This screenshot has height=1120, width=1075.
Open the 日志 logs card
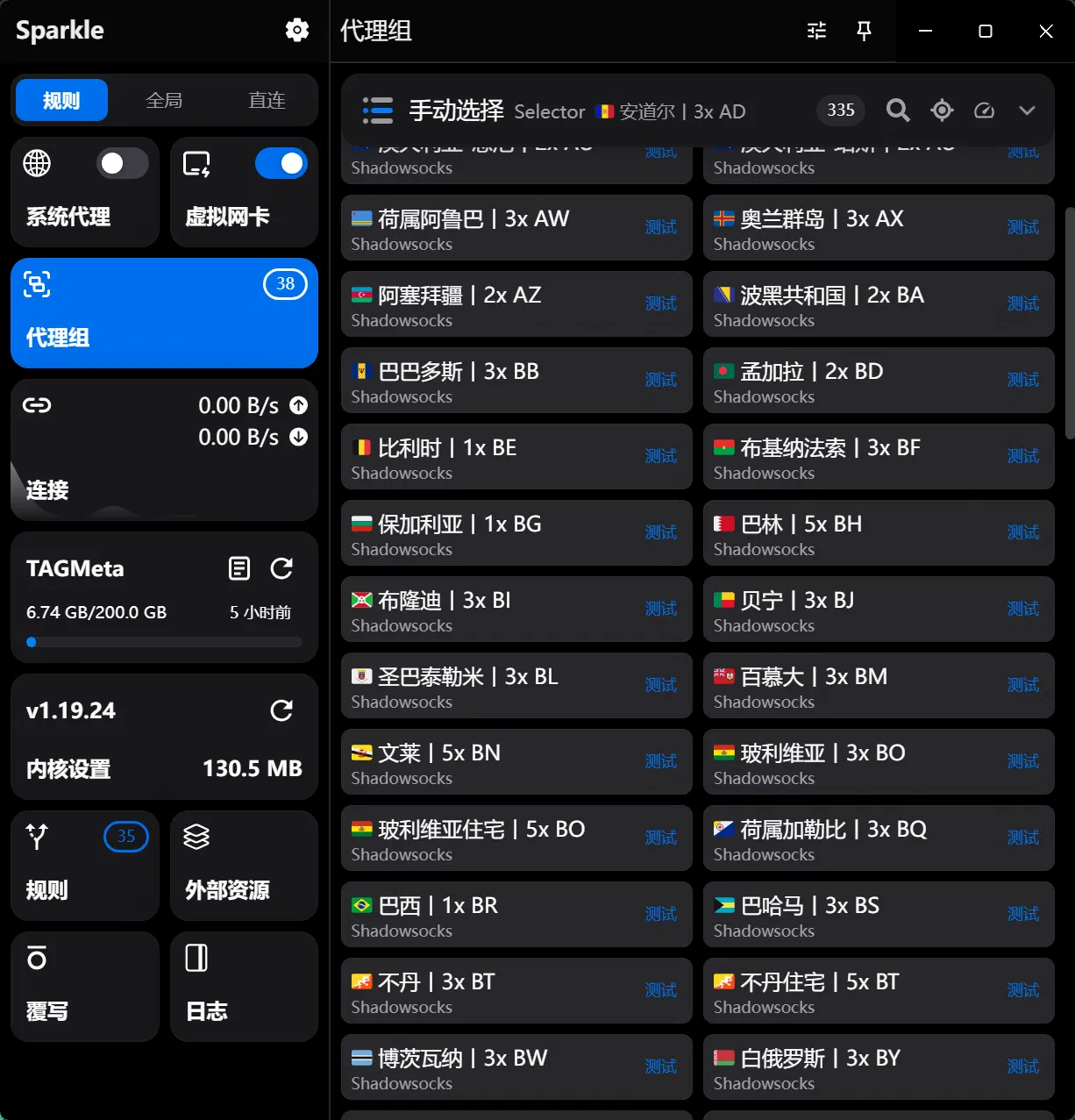[244, 986]
